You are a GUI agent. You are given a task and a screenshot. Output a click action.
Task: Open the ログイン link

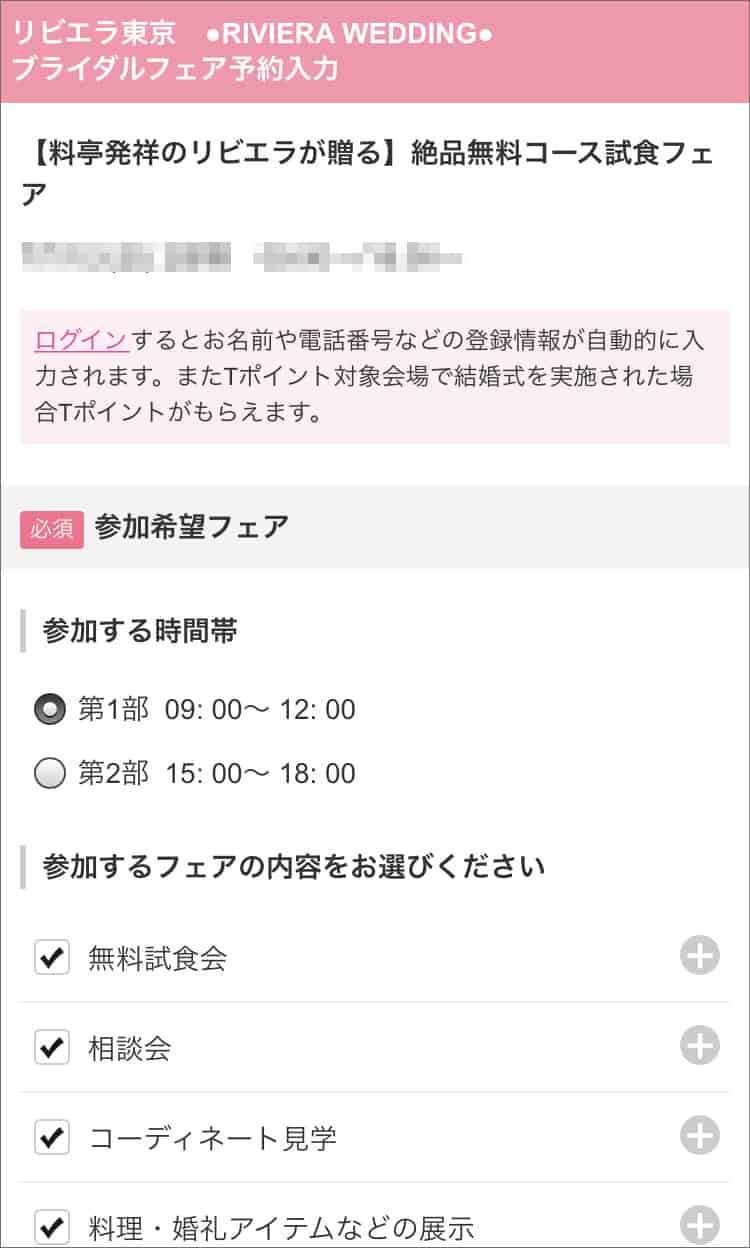tap(81, 340)
